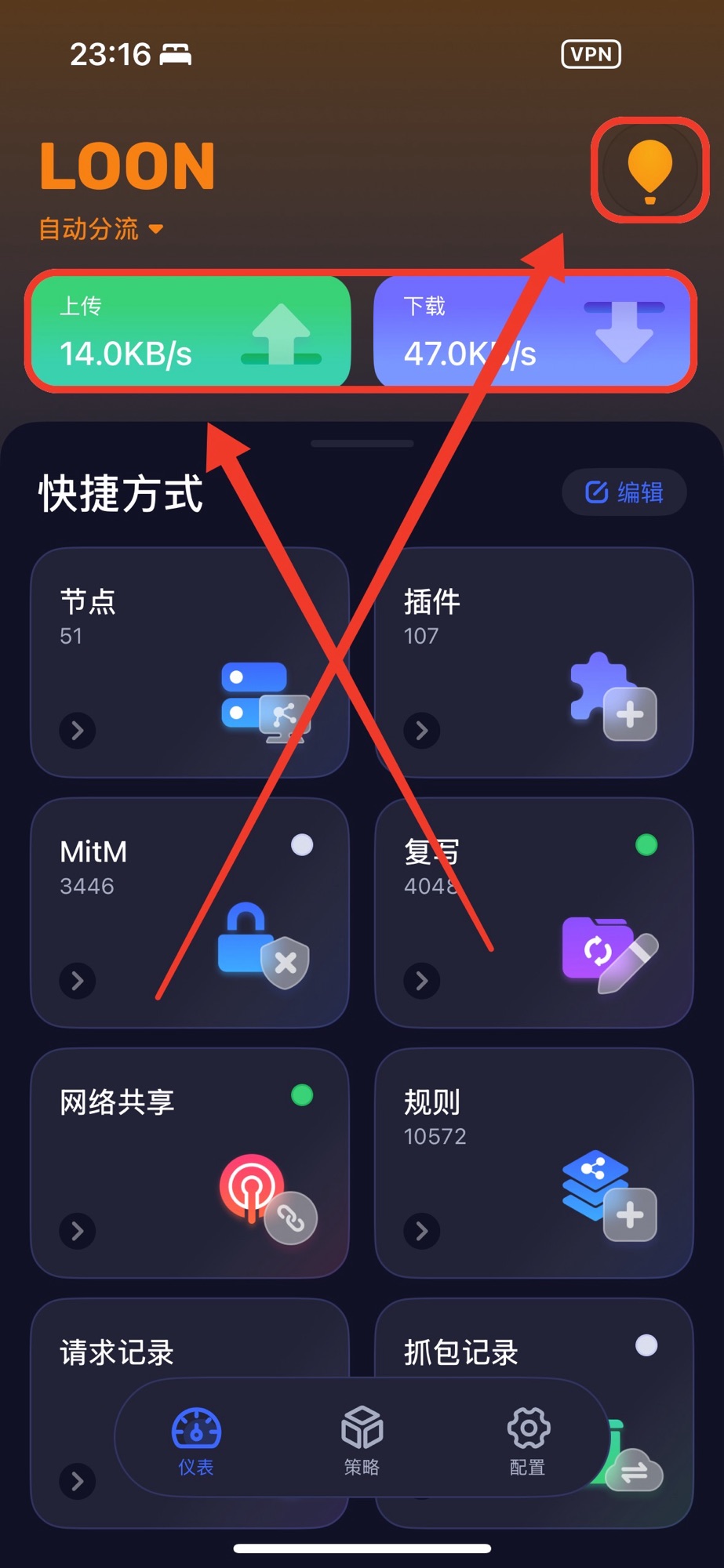The height and width of the screenshot is (1568, 724).
Task: Switch to the 策略 policy tab
Action: pyautogui.click(x=362, y=1439)
